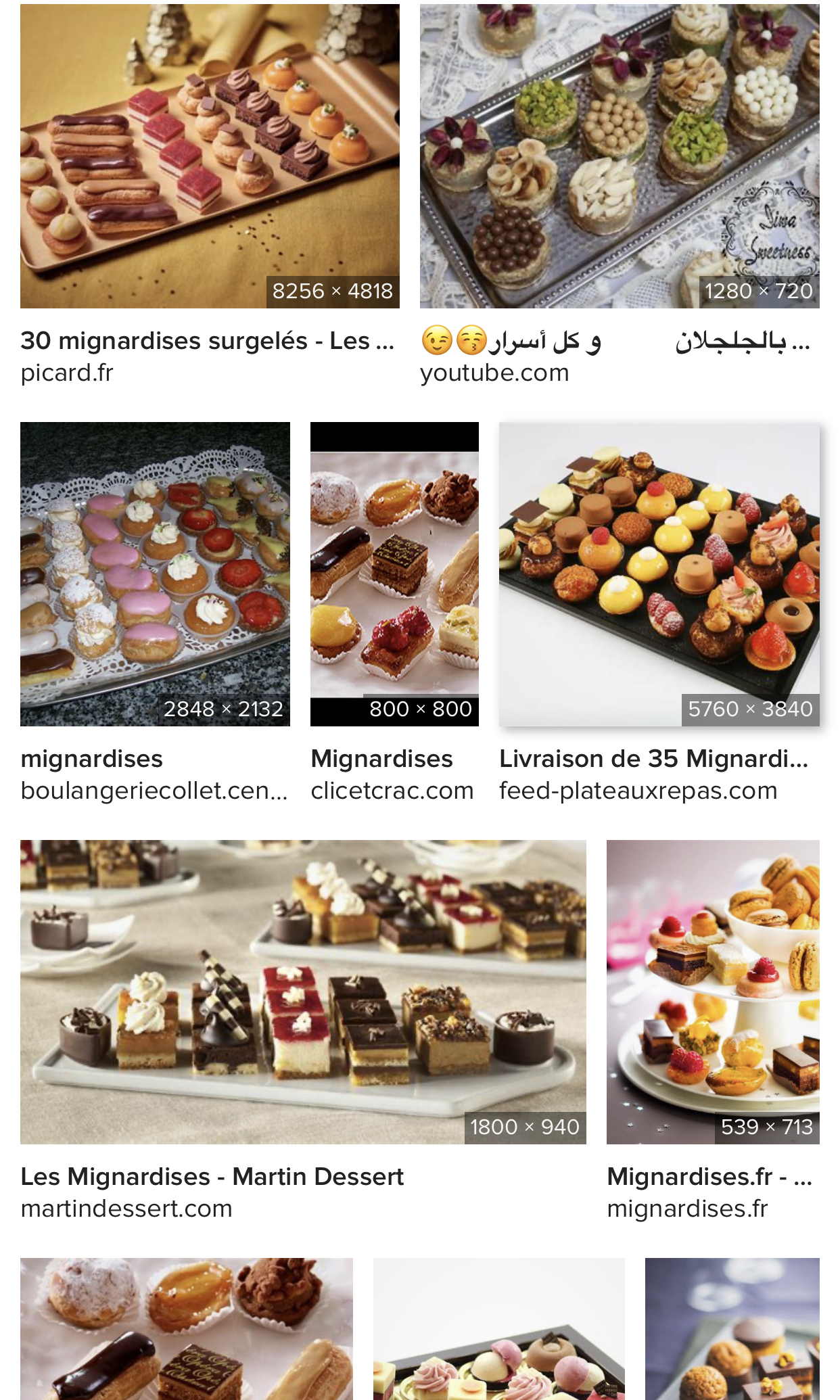View the Mignardises.fr image result

[x=713, y=991]
